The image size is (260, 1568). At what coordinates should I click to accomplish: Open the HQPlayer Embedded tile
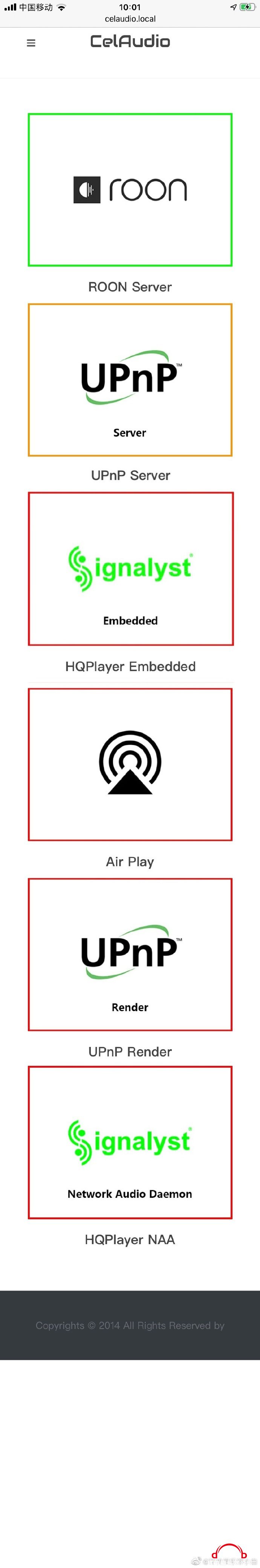coord(130,569)
